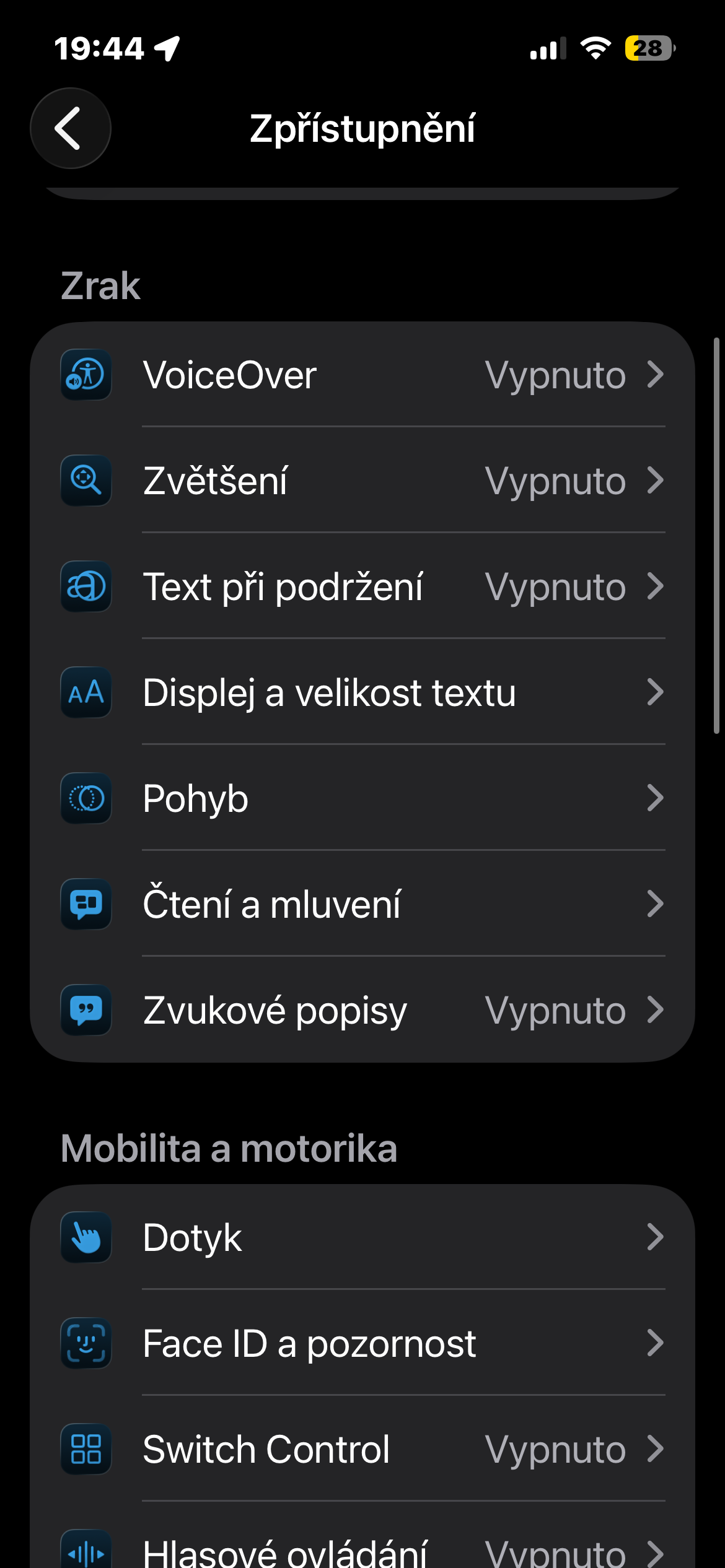The height and width of the screenshot is (1568, 725).
Task: Open the Zvětšení row
Action: (x=362, y=481)
